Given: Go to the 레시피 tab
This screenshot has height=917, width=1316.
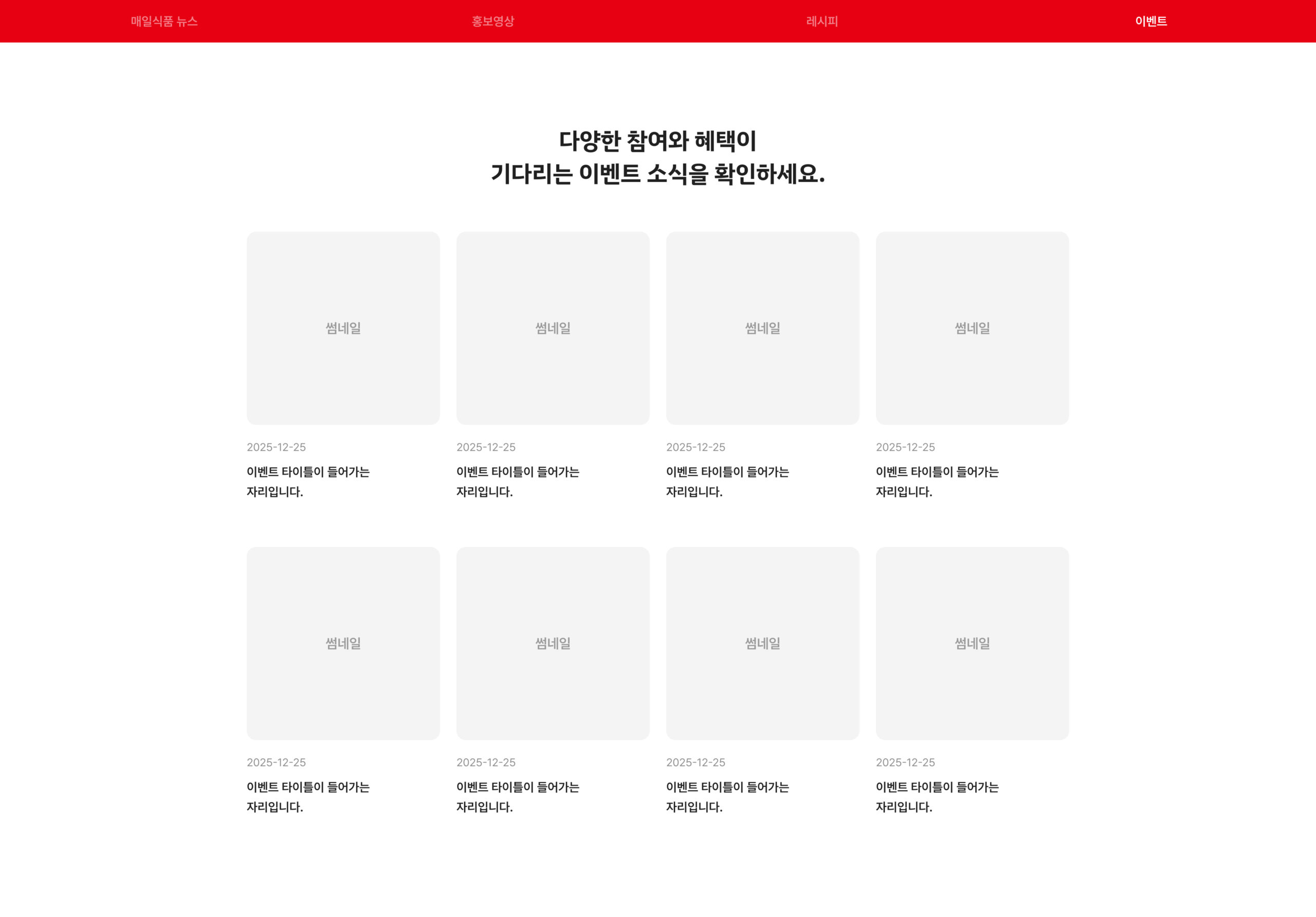Looking at the screenshot, I should [x=822, y=21].
